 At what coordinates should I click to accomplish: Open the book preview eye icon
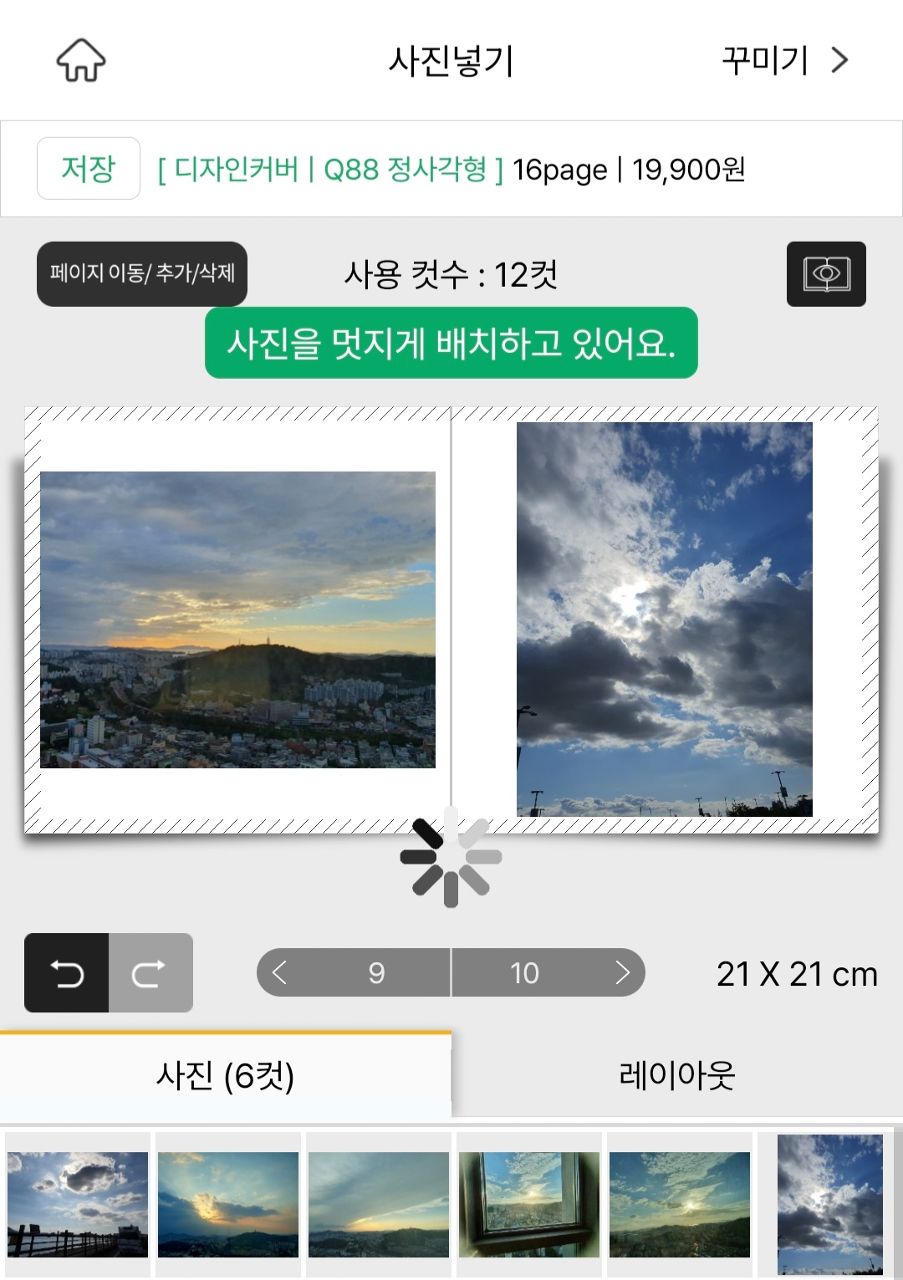826,273
